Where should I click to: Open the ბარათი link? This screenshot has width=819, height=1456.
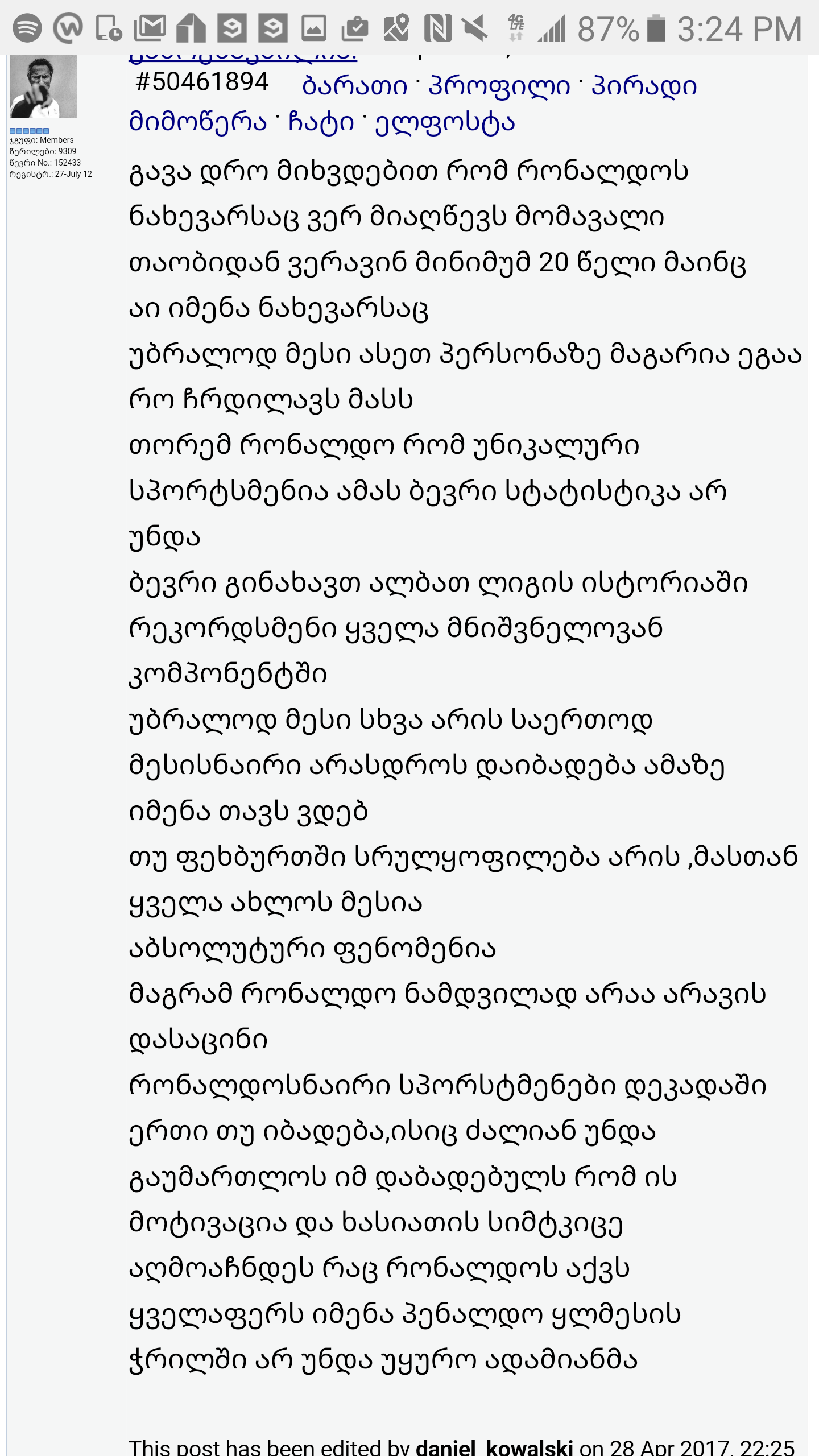[x=354, y=86]
